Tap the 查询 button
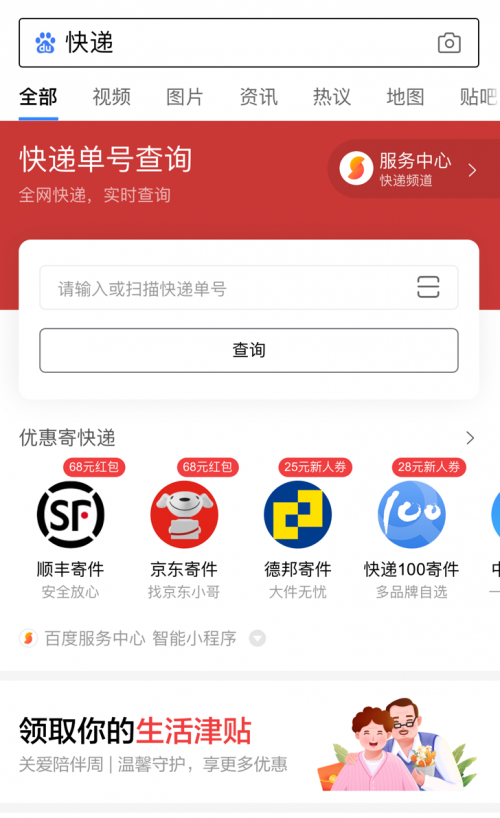This screenshot has height=818, width=500. coord(249,350)
